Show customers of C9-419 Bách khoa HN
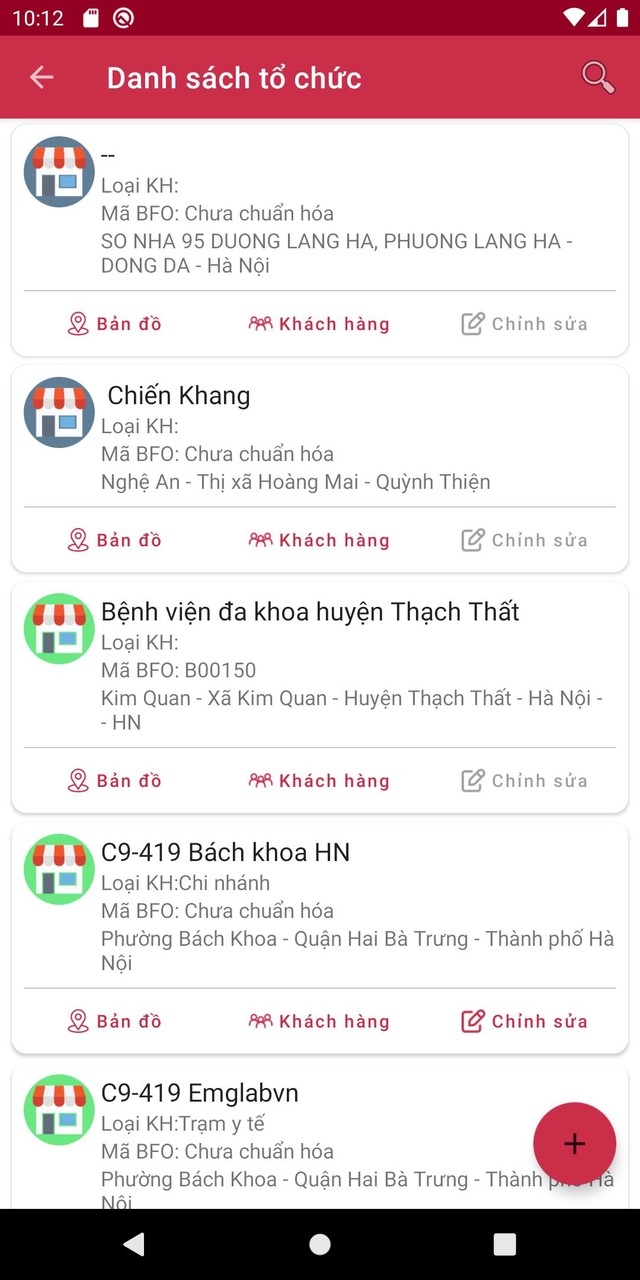The image size is (640, 1280). pos(319,1021)
